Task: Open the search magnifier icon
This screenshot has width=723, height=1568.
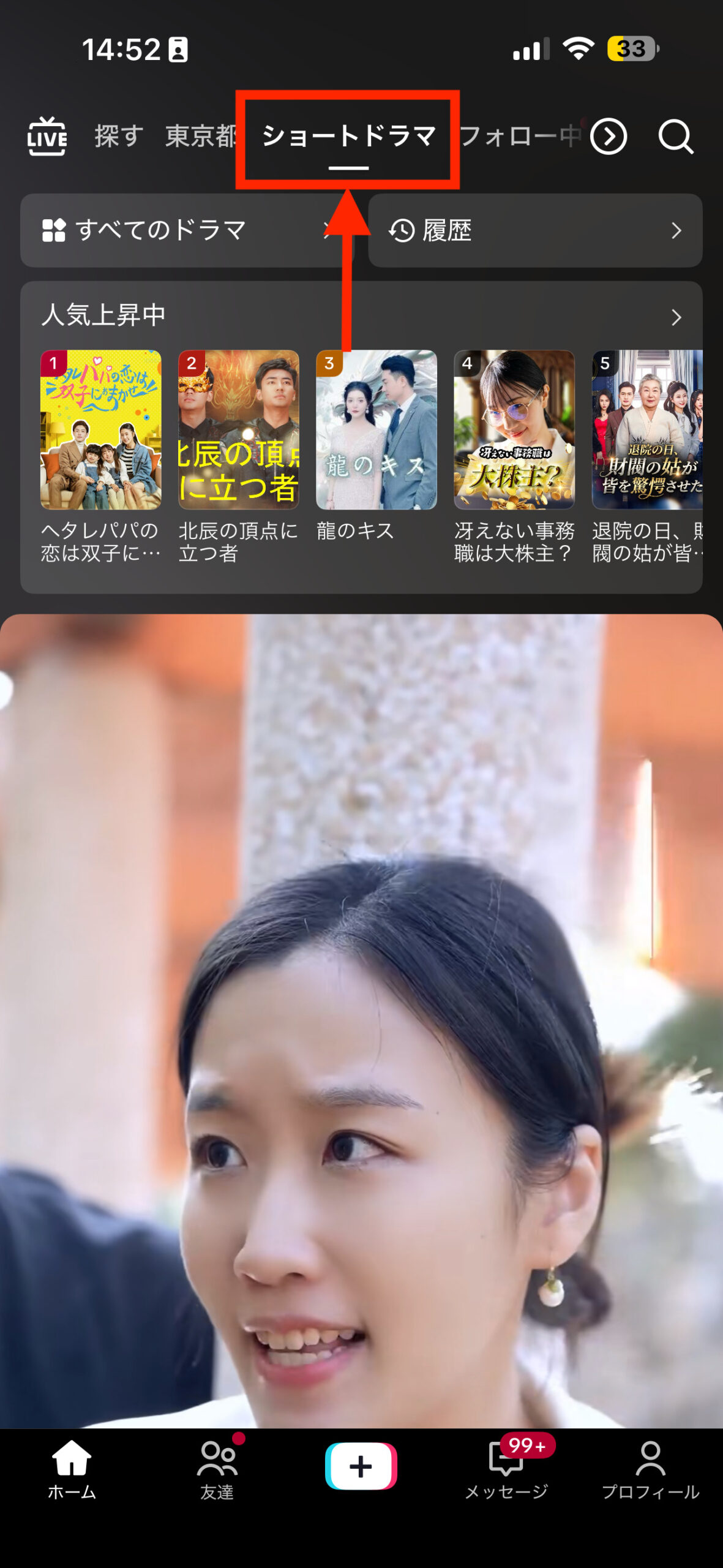Action: (675, 137)
